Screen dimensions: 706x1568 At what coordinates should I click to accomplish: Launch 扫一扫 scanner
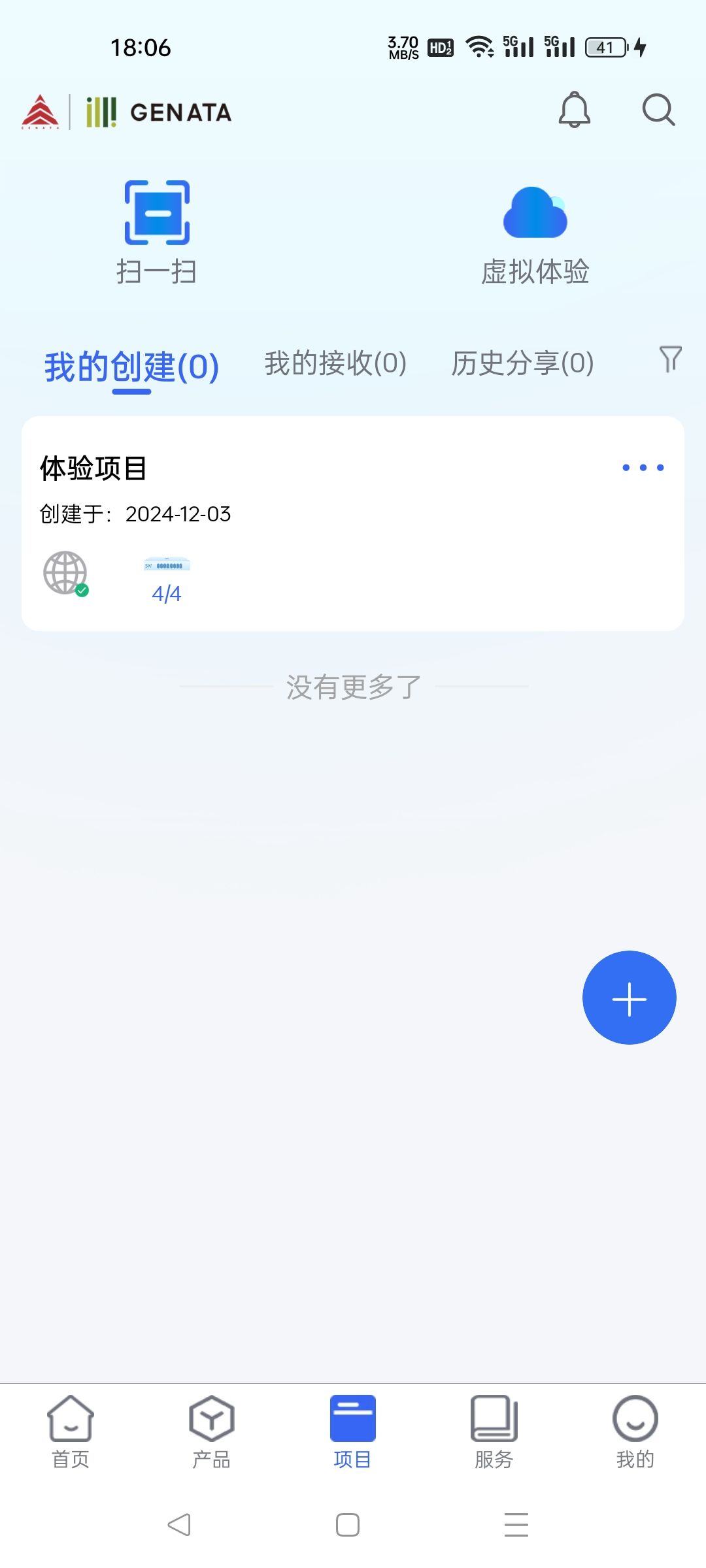157,232
